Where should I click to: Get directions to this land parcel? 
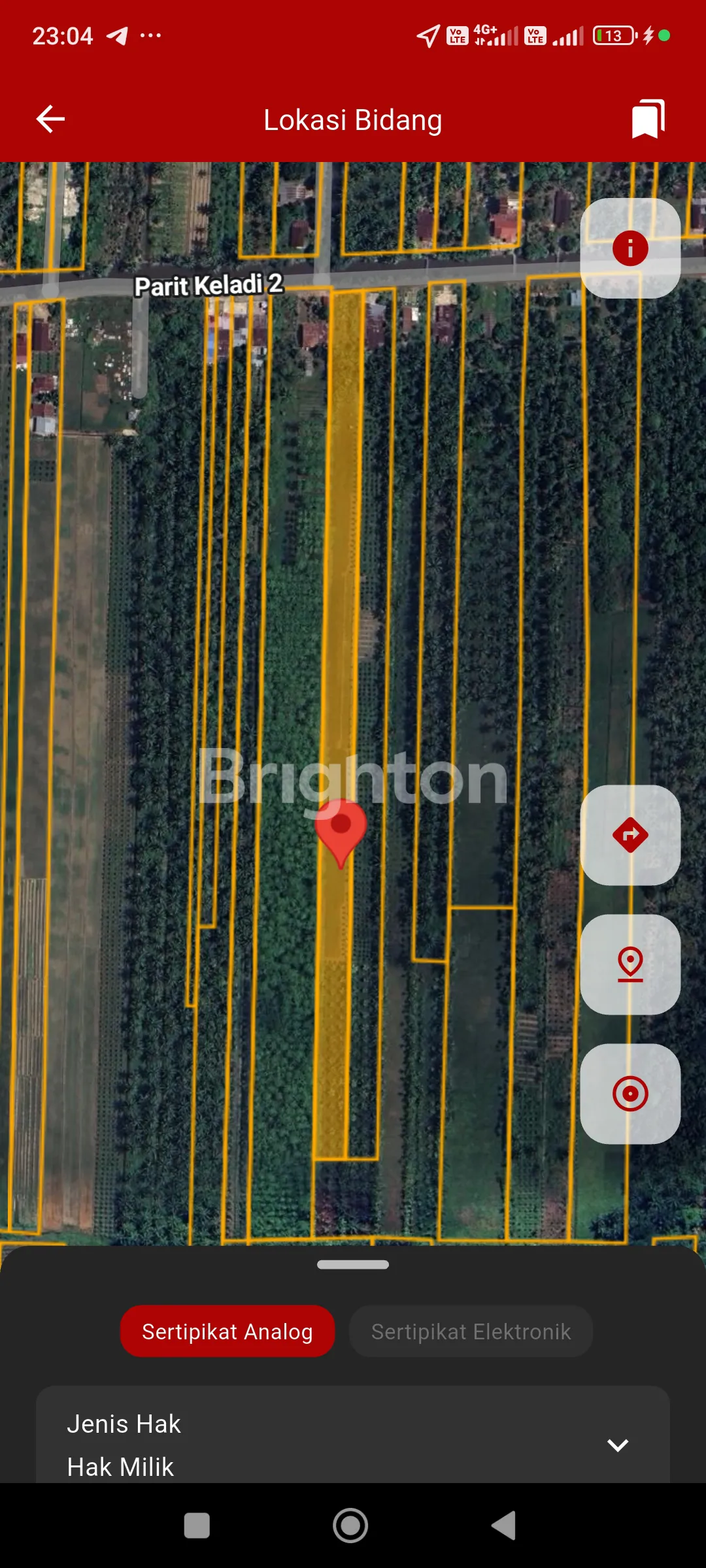(x=630, y=835)
